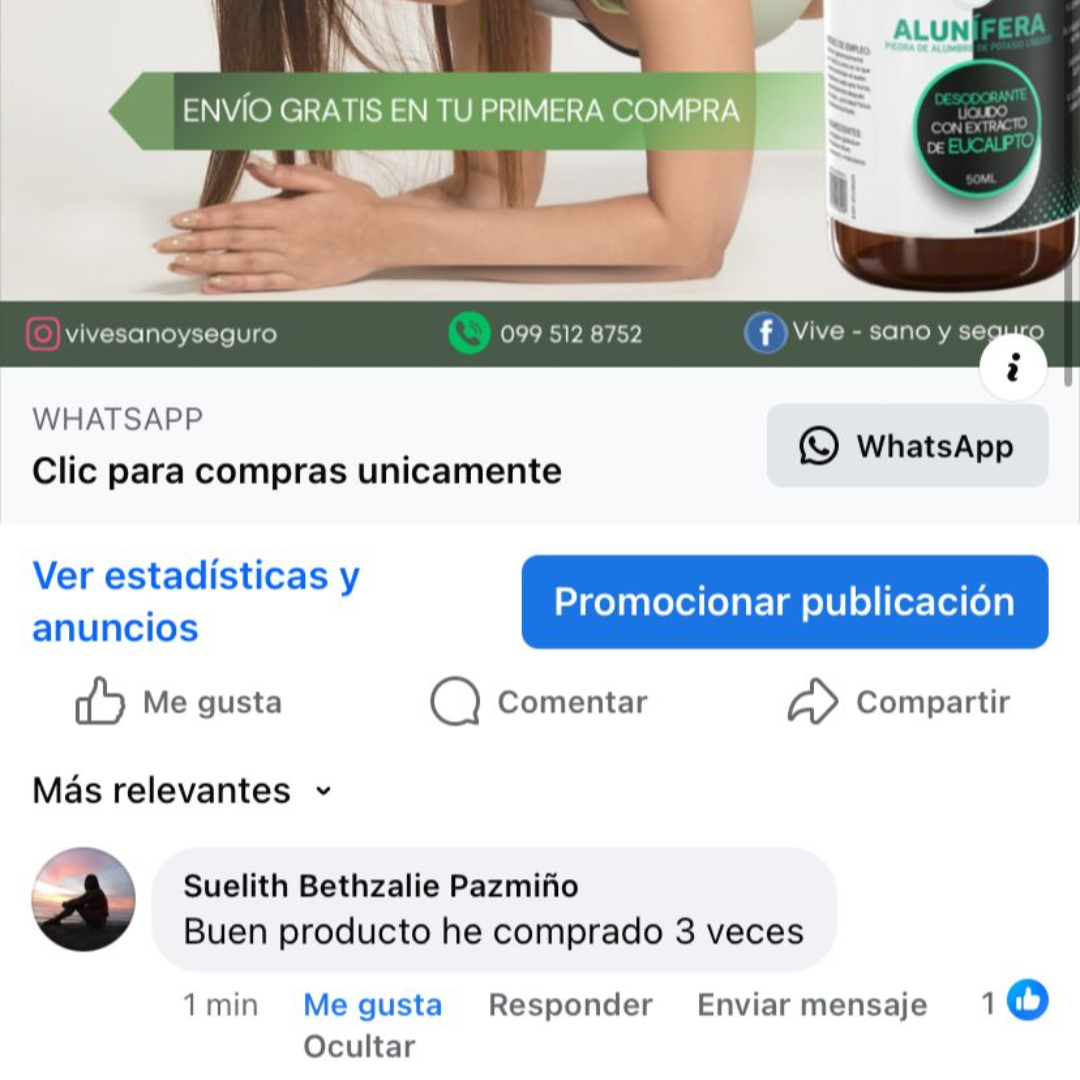Like the post with Me gusta
1080x1080 pixels.
180,702
